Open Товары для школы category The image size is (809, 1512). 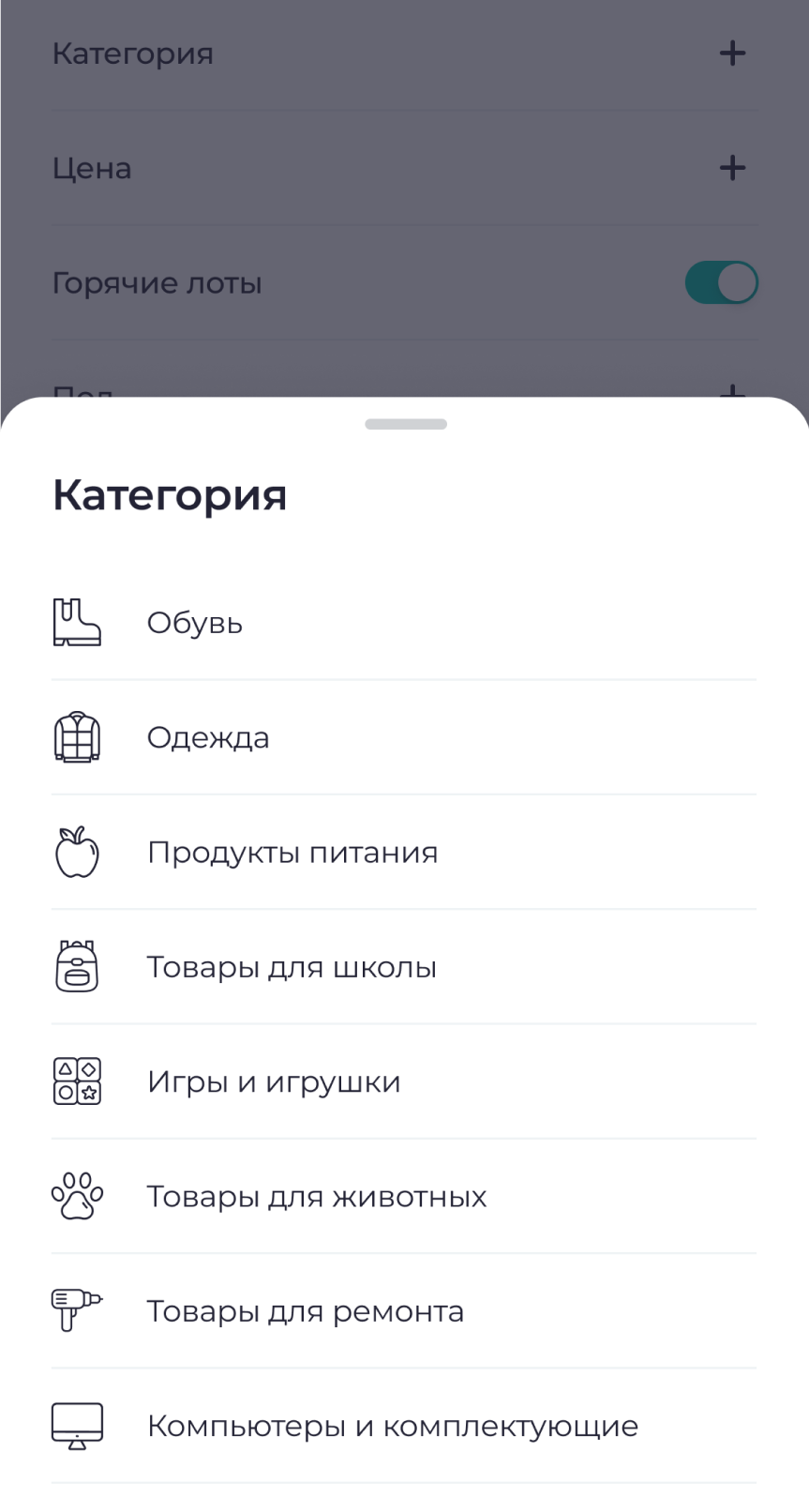point(292,967)
